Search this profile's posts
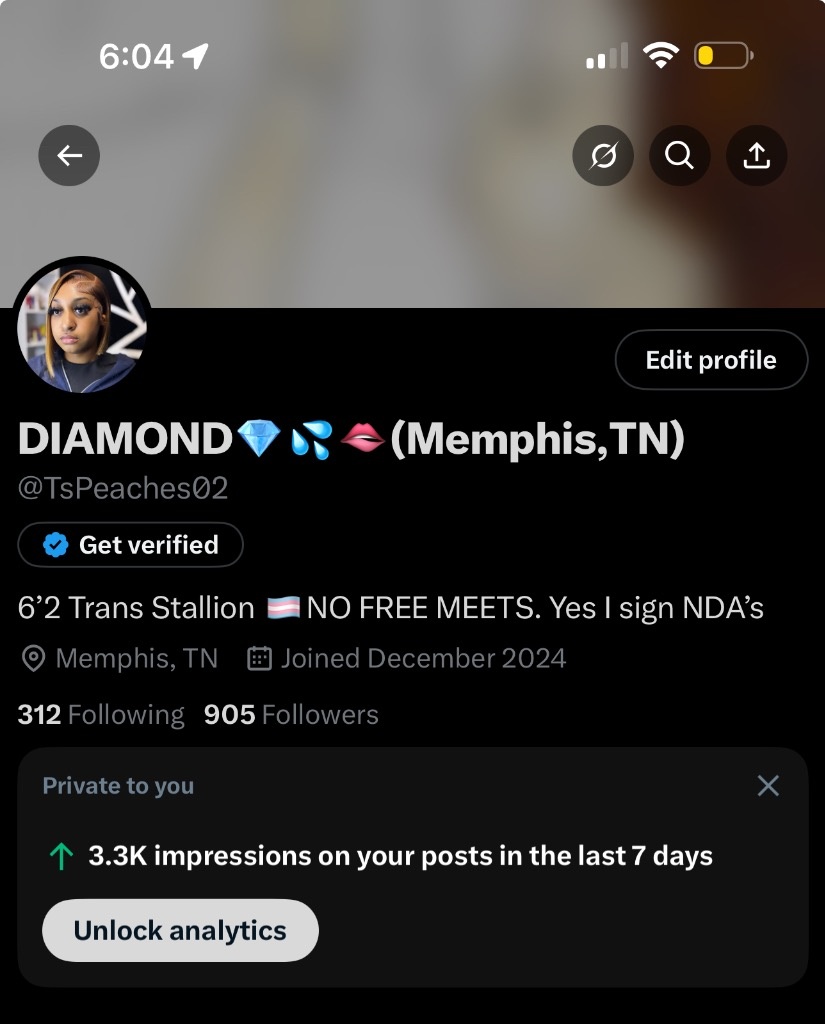825x1024 pixels. coord(680,156)
